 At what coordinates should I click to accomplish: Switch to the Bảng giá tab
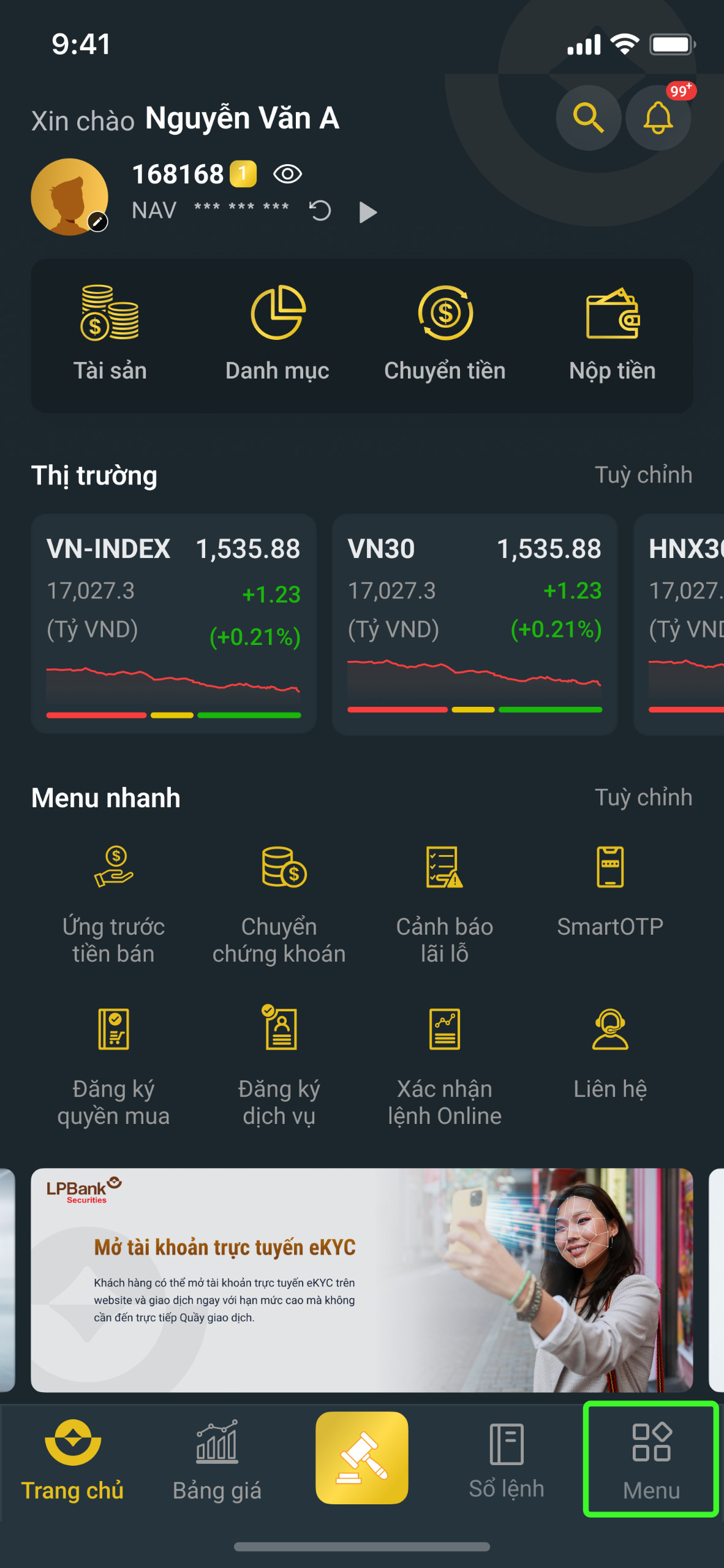click(x=217, y=1460)
